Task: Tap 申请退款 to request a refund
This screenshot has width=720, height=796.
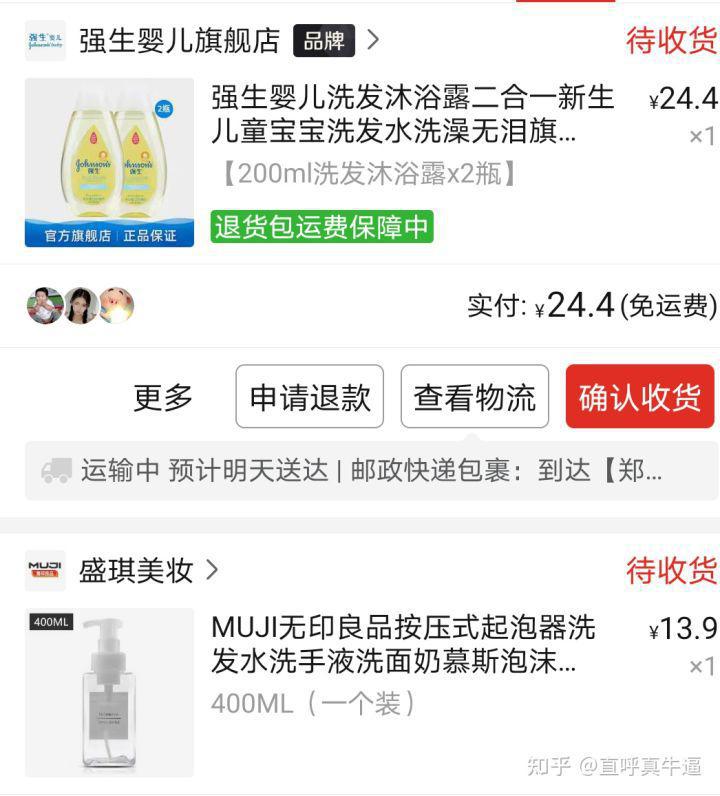Action: pos(310,397)
